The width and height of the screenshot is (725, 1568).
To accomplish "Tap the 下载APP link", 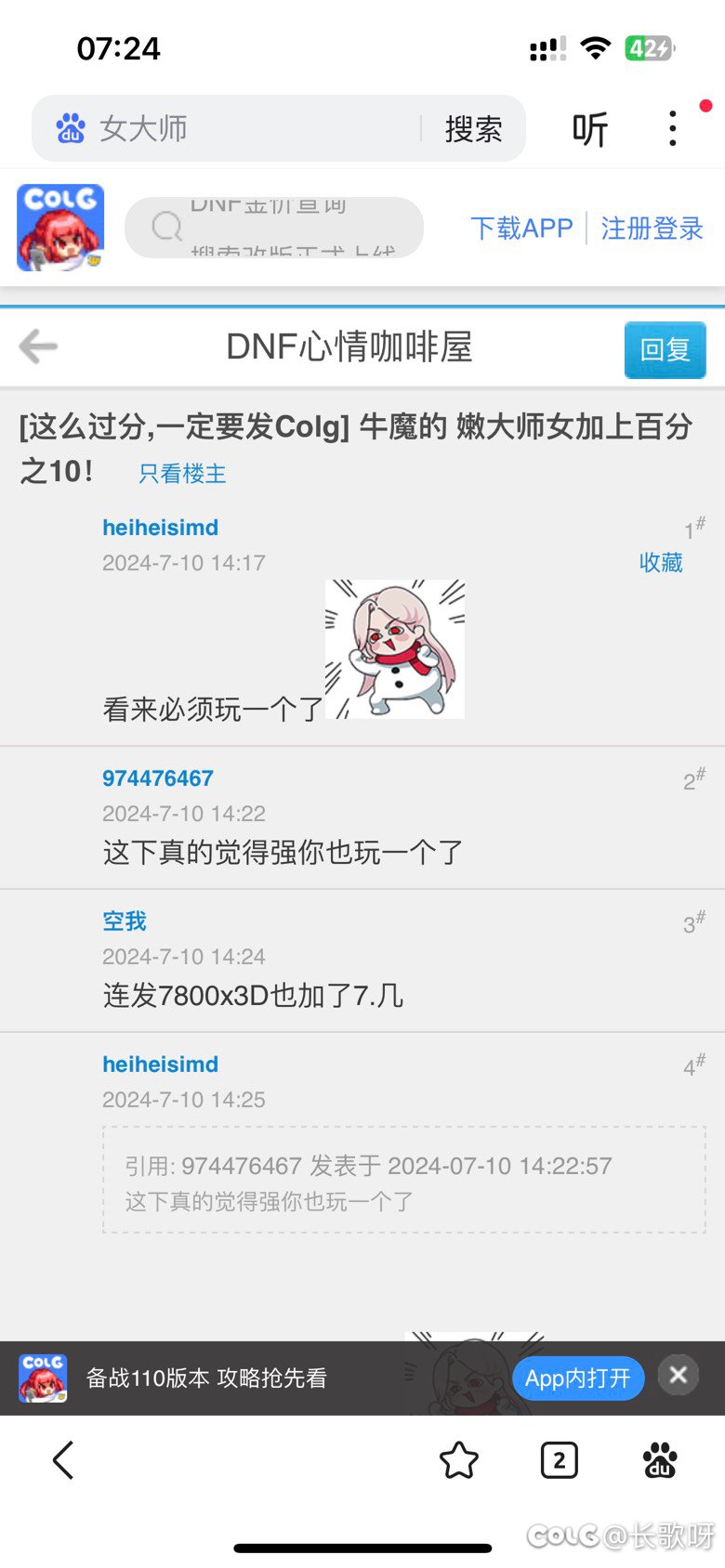I will coord(521,228).
